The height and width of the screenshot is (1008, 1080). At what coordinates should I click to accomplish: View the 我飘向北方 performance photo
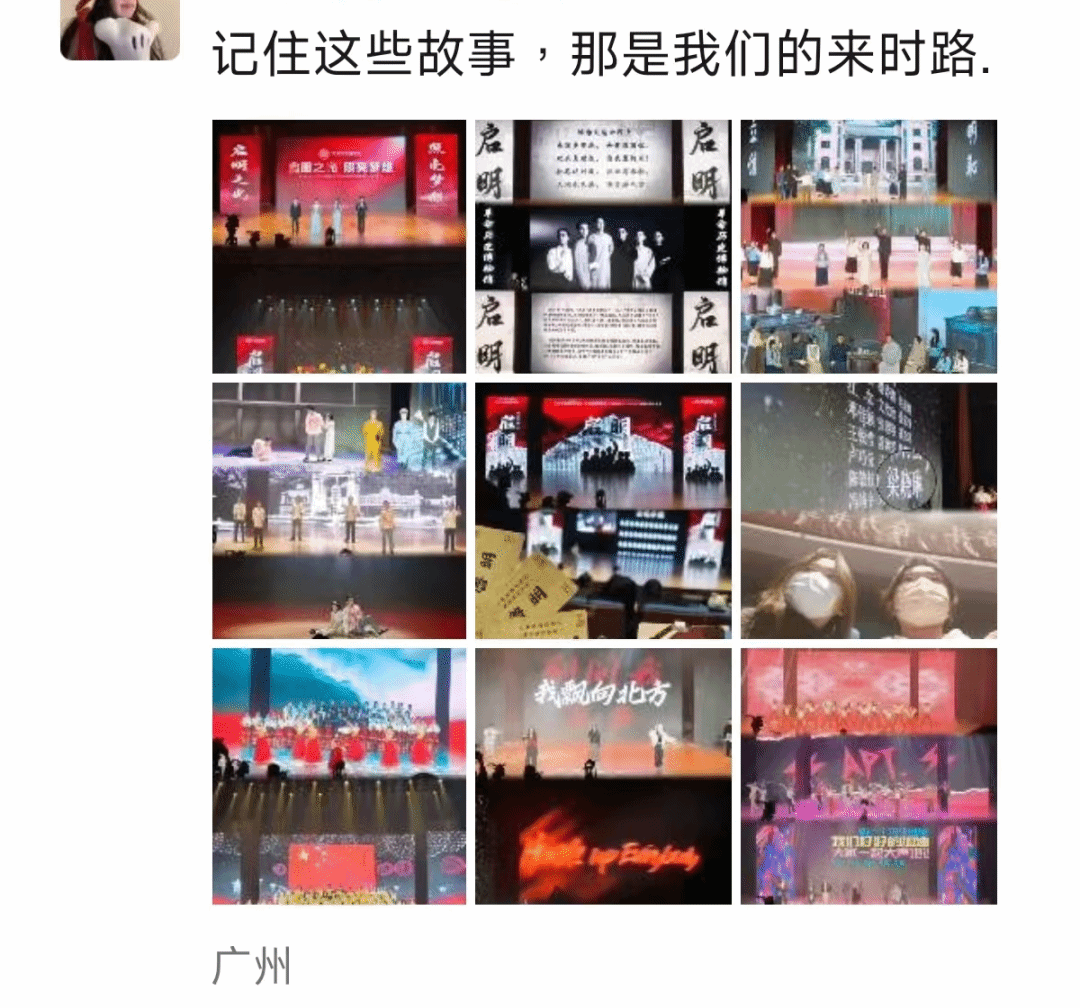pyautogui.click(x=603, y=776)
